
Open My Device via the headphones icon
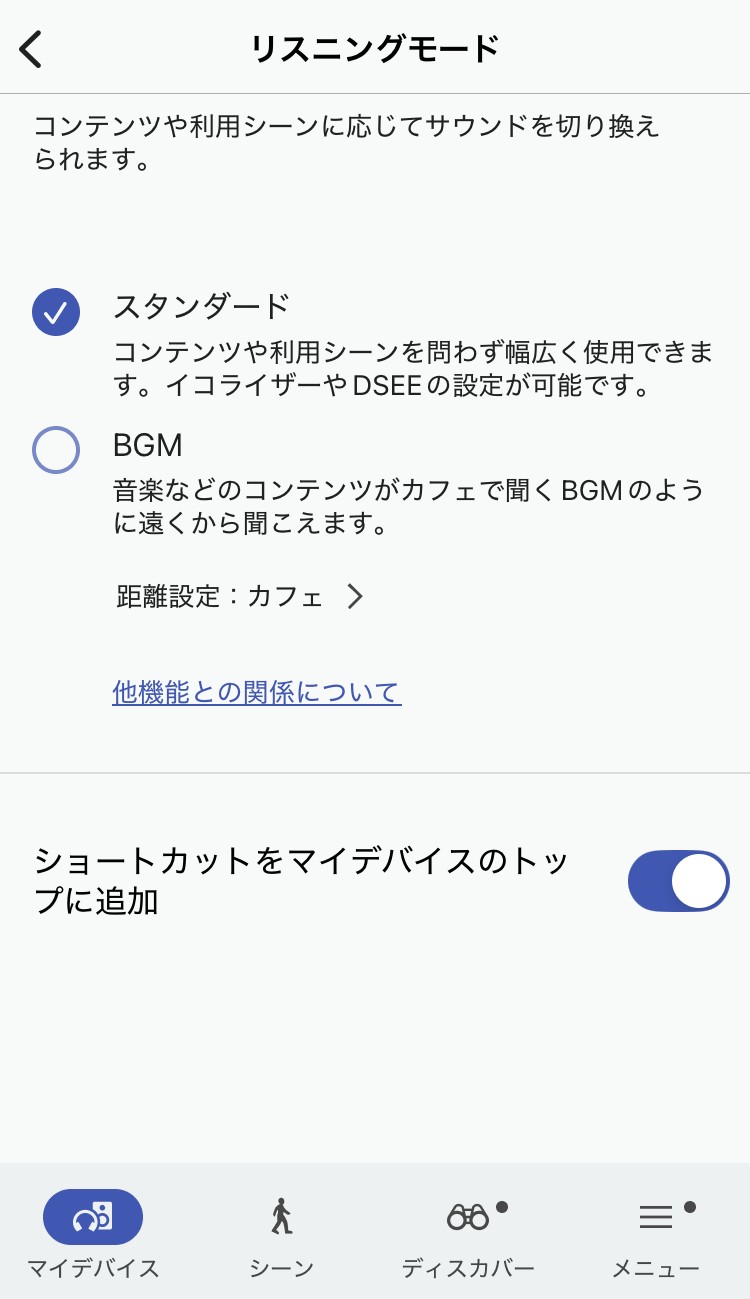pos(93,1217)
